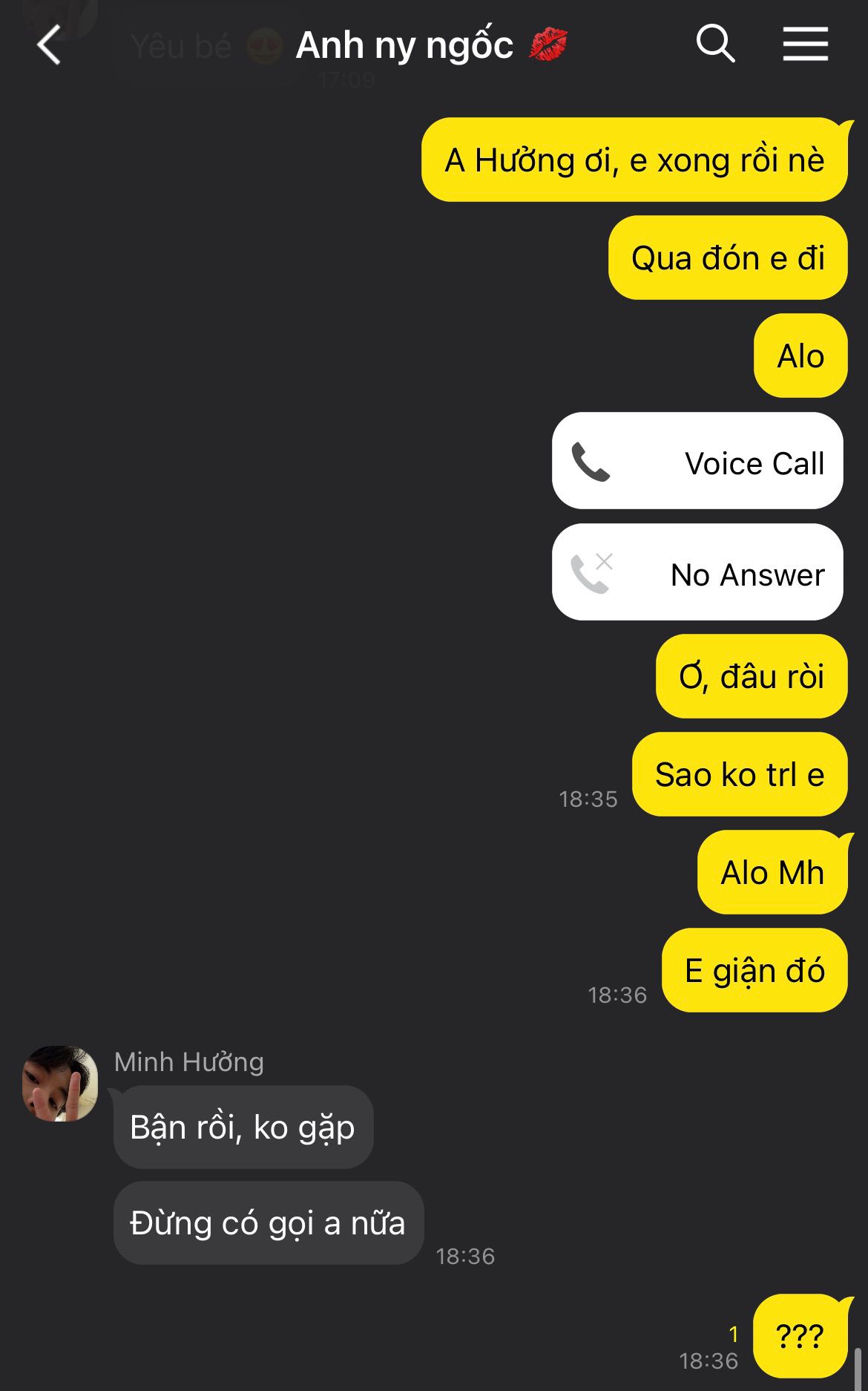868x1391 pixels.
Task: Tap the Voice Call bubble to call
Action: point(697,461)
